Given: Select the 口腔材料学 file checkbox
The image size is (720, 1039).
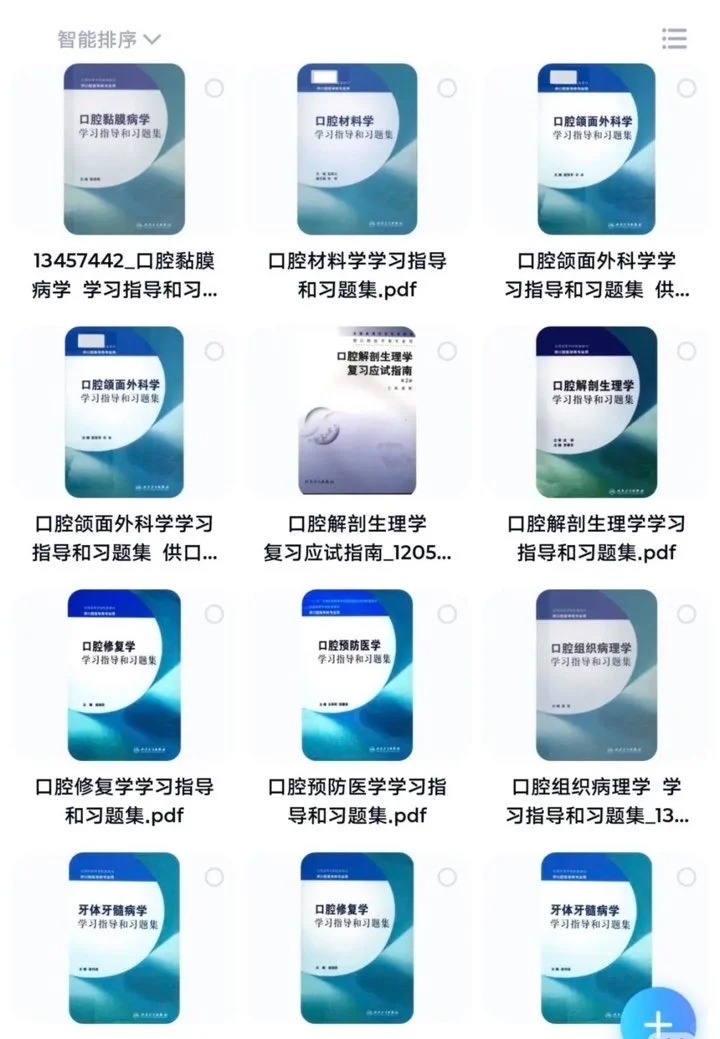Looking at the screenshot, I should click(447, 88).
